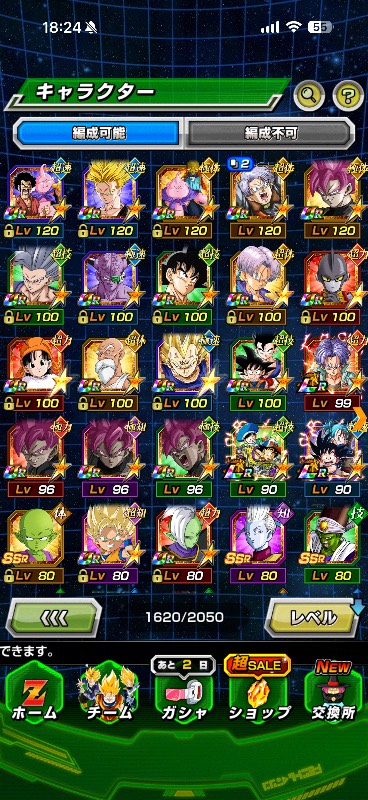Open the チーム menu
The height and width of the screenshot is (800, 368).
click(x=108, y=692)
